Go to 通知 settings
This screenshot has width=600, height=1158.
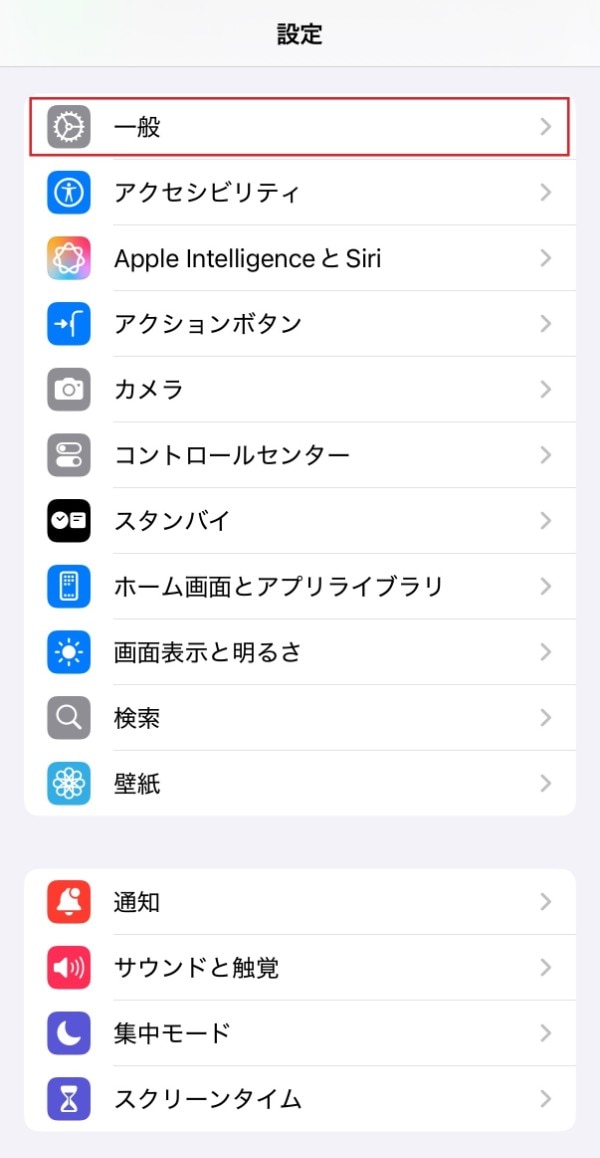tap(300, 902)
